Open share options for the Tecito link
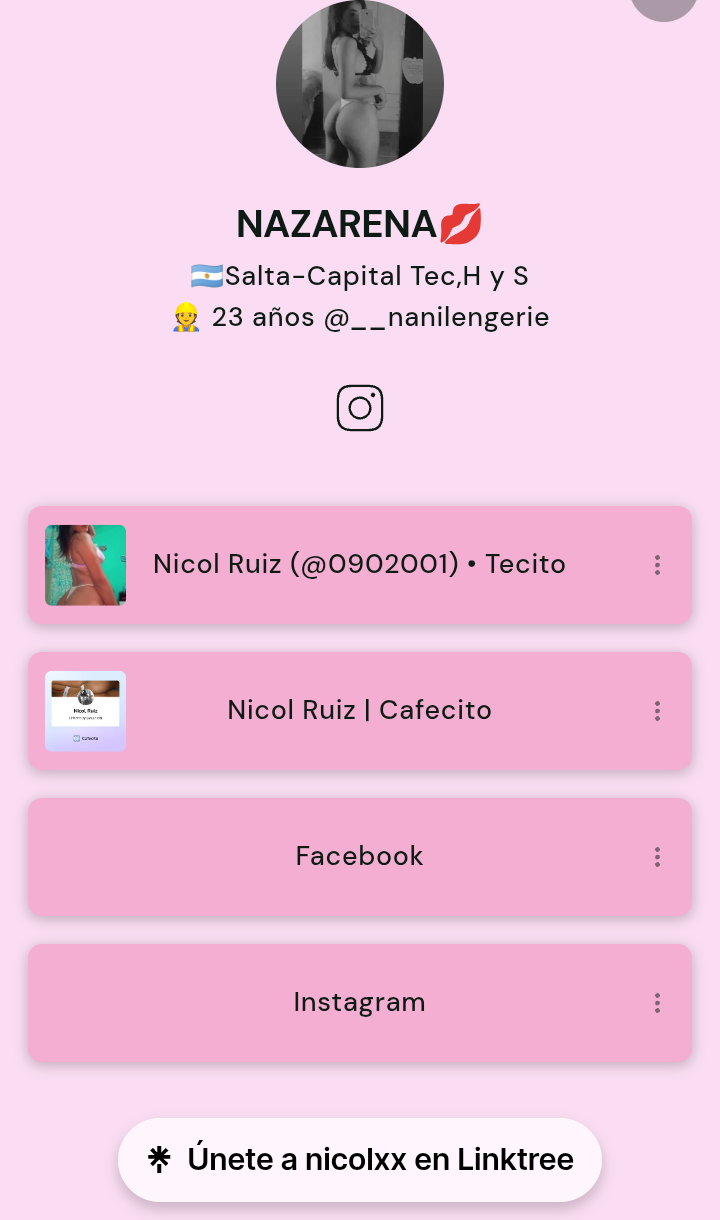 click(657, 565)
